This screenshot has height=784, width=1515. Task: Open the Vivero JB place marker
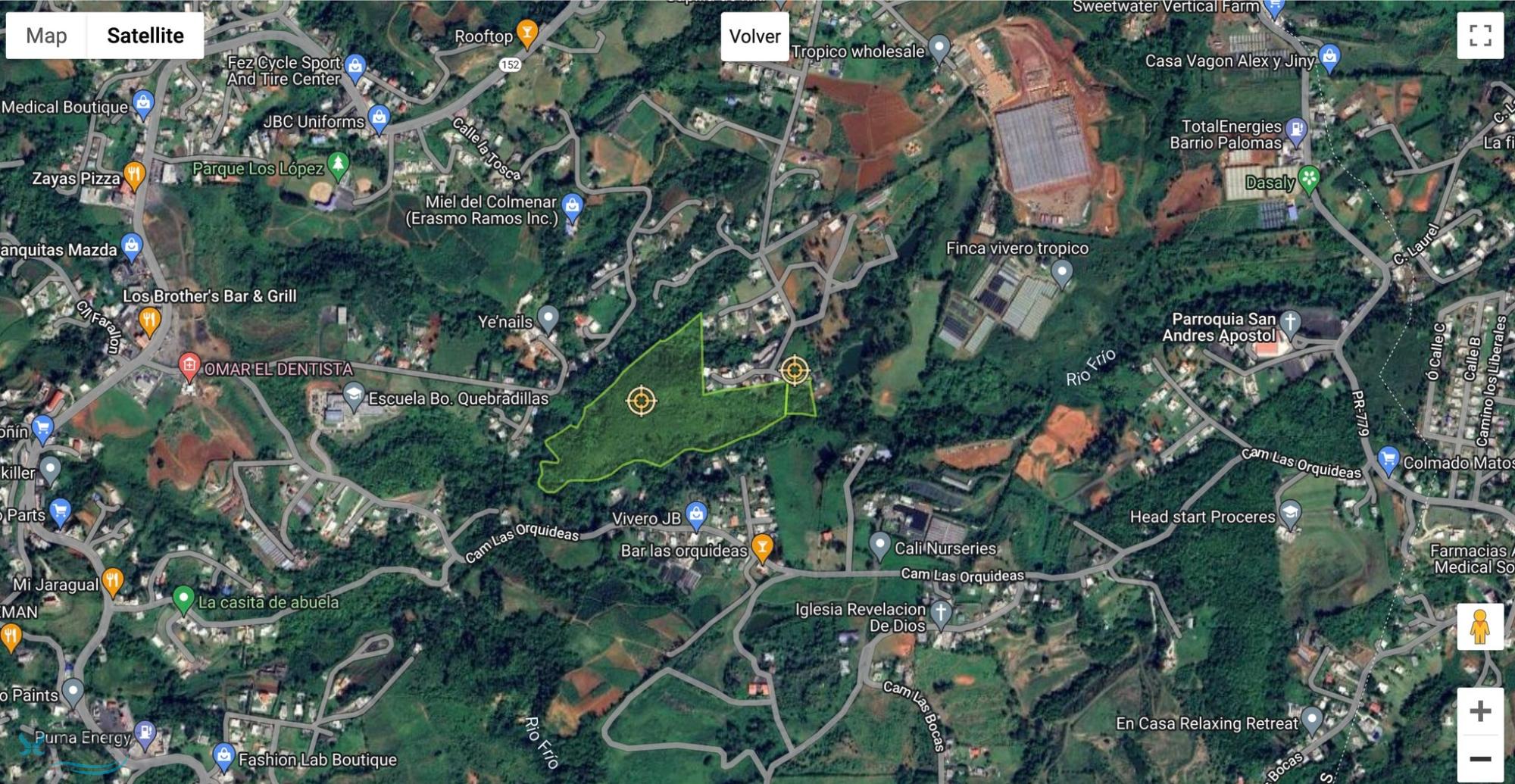pos(696,514)
